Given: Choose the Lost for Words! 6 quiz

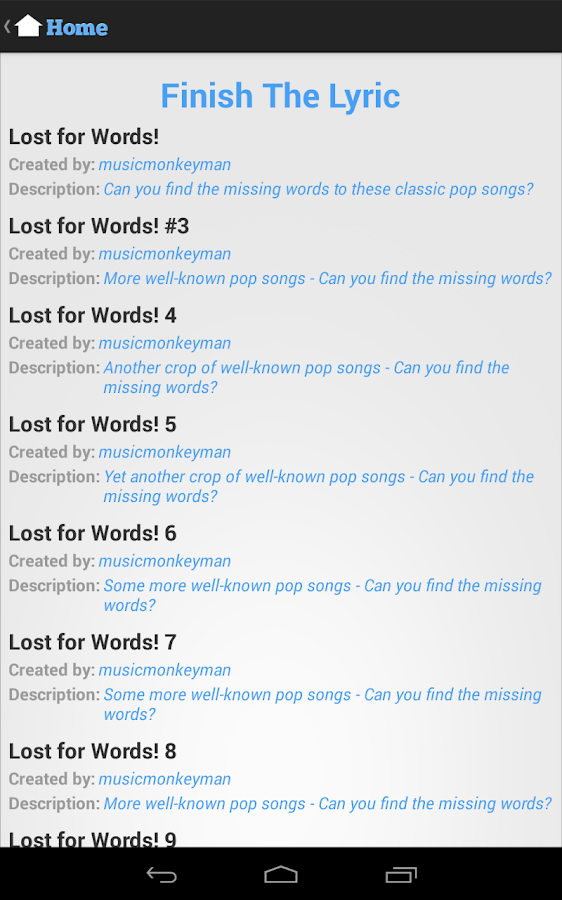Looking at the screenshot, I should click(92, 533).
